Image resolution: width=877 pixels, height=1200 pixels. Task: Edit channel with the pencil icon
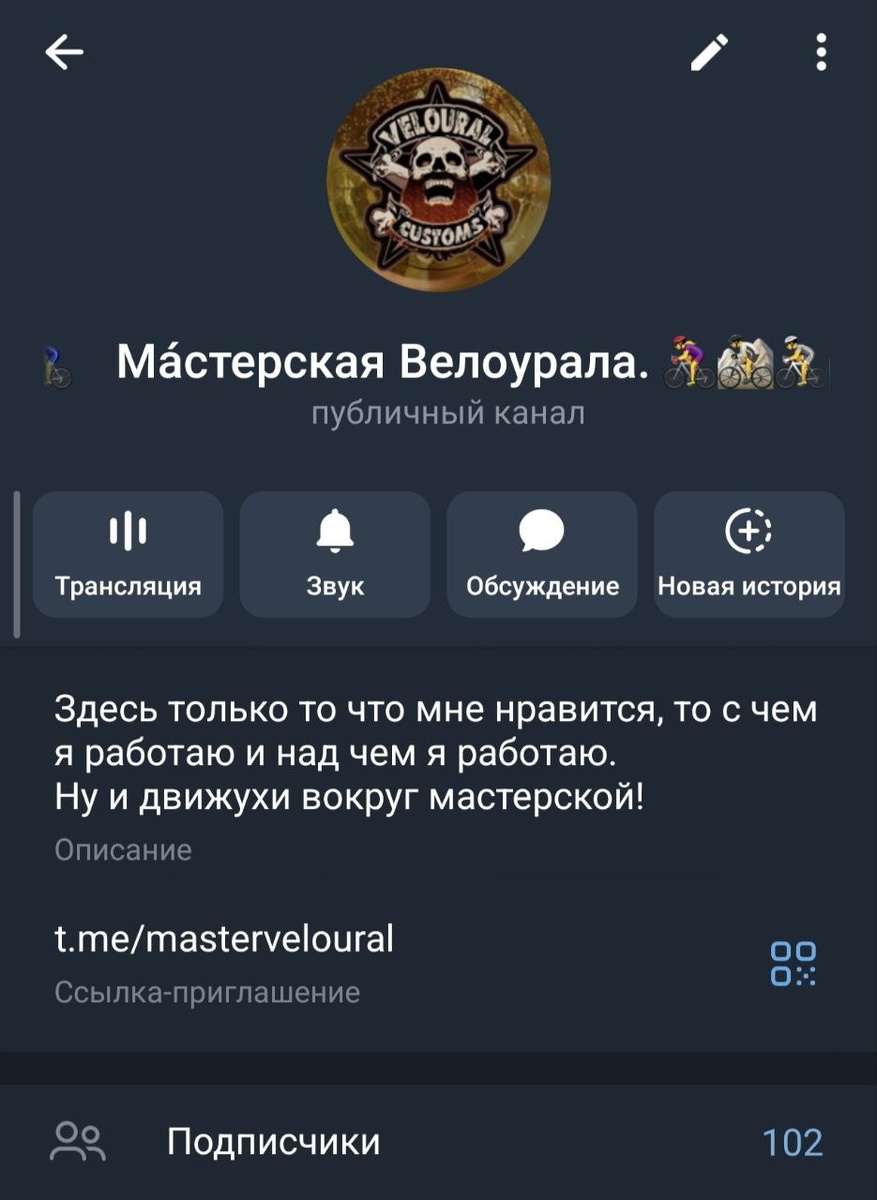(x=709, y=53)
